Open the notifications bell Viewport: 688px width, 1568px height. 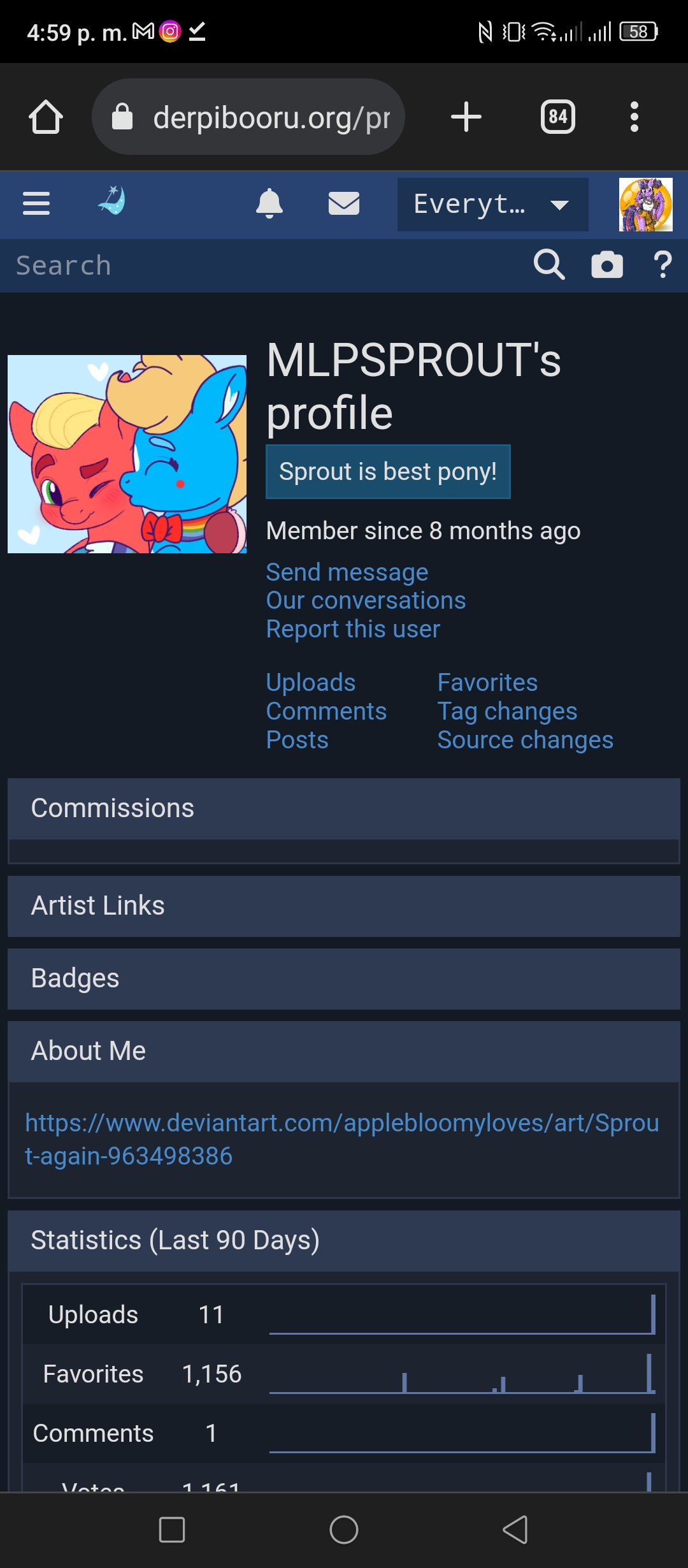coord(269,204)
